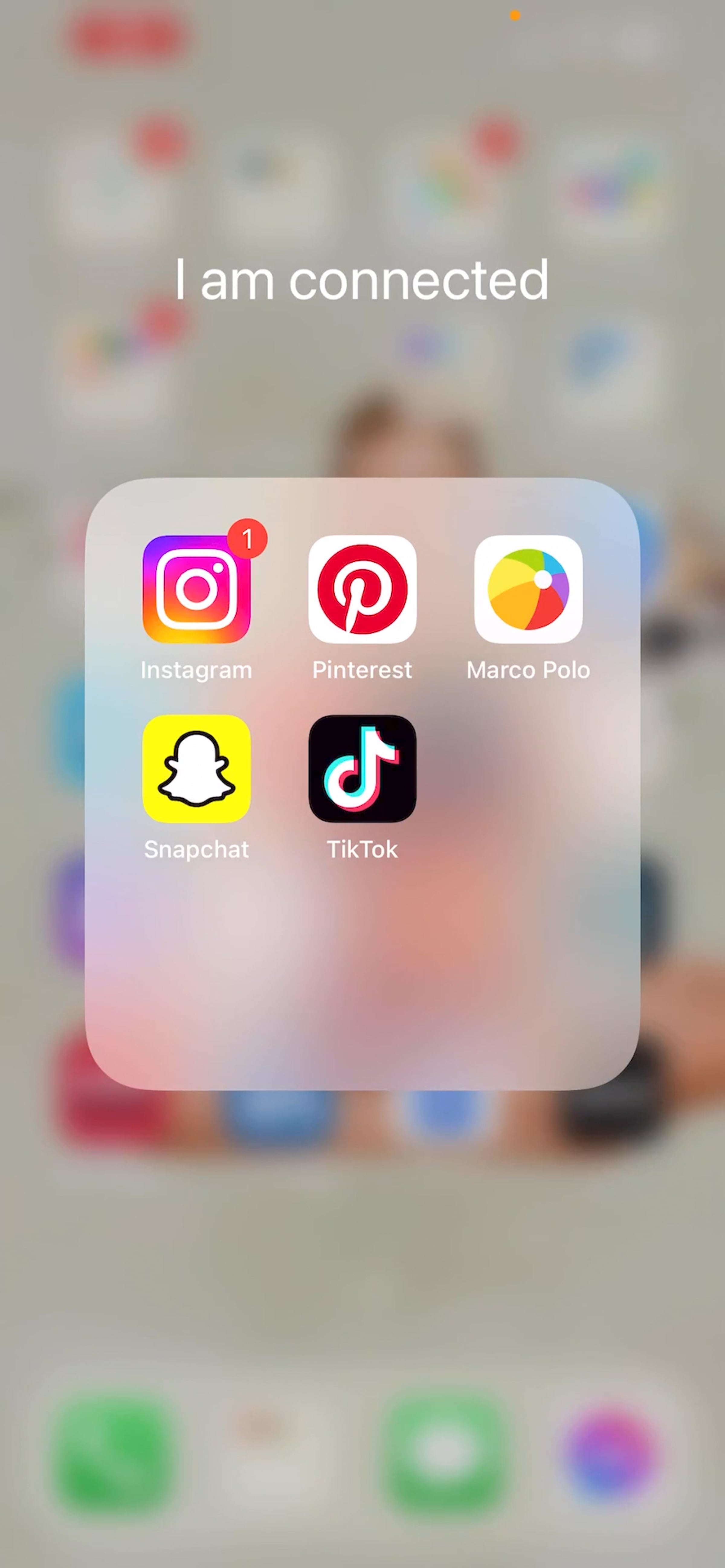Screen dimensions: 725x1568
Task: Open the Instagram app
Action: tap(197, 589)
